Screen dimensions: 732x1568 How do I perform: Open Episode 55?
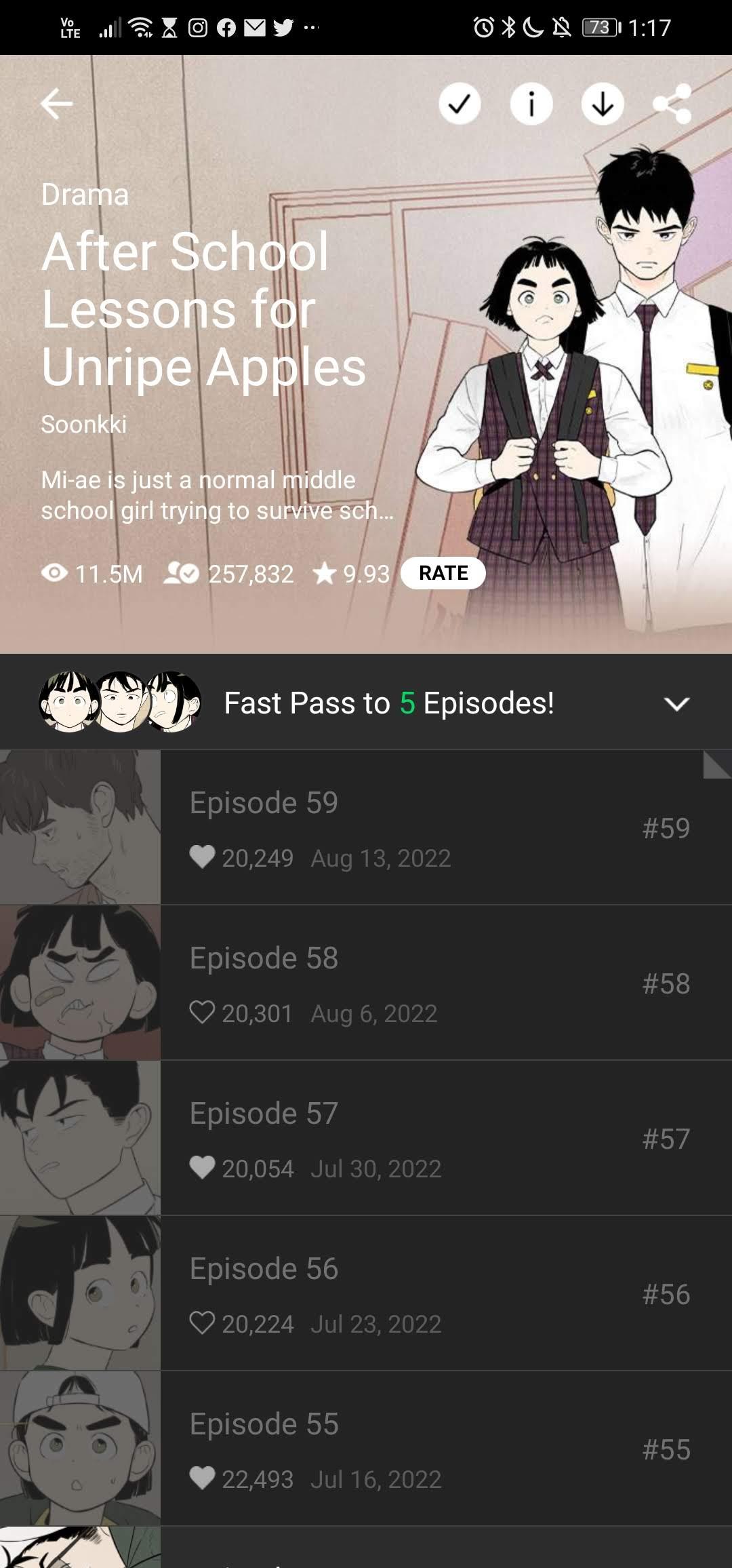(366, 1449)
